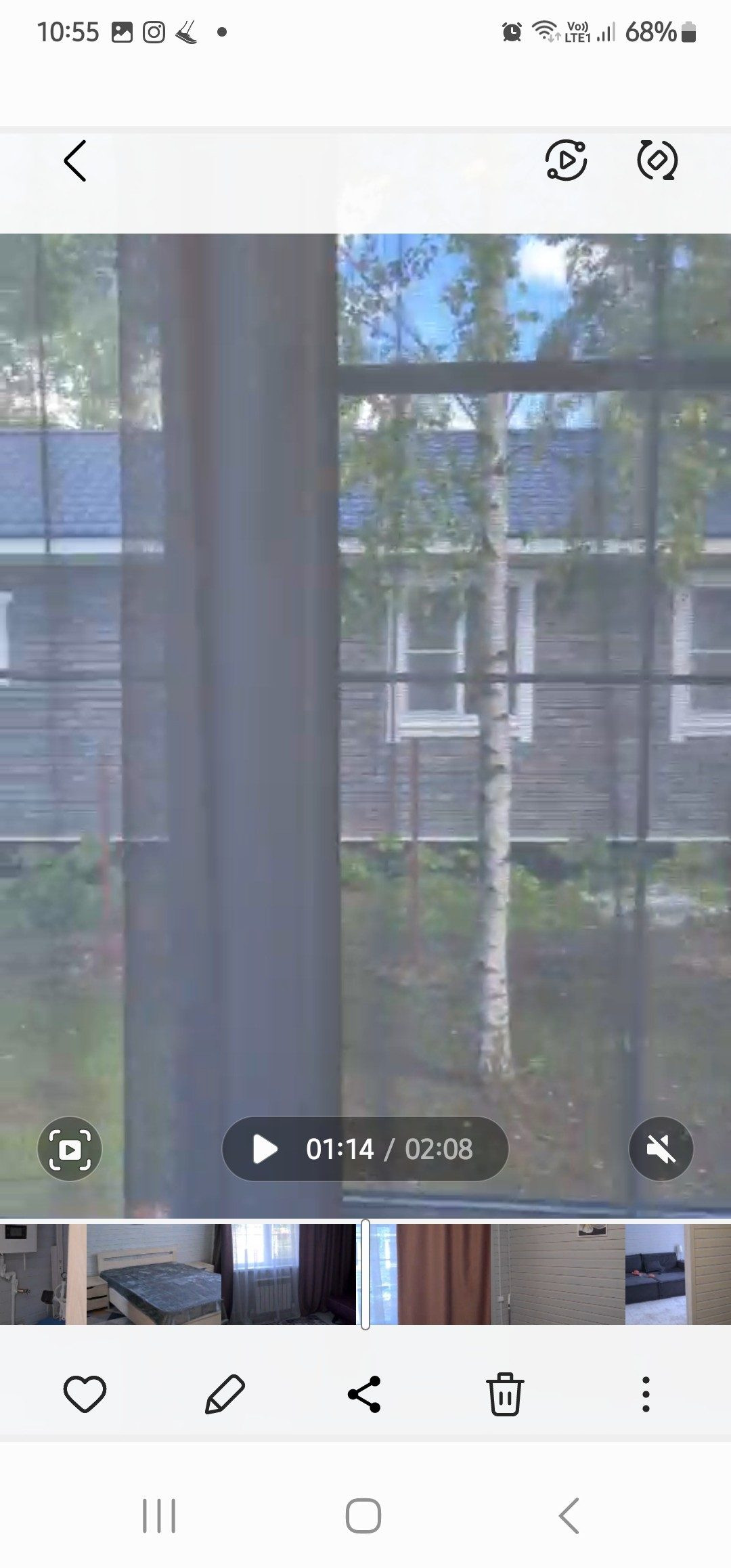Open recent apps from navigation bar
Screen dimensions: 731x1568
(159, 1516)
